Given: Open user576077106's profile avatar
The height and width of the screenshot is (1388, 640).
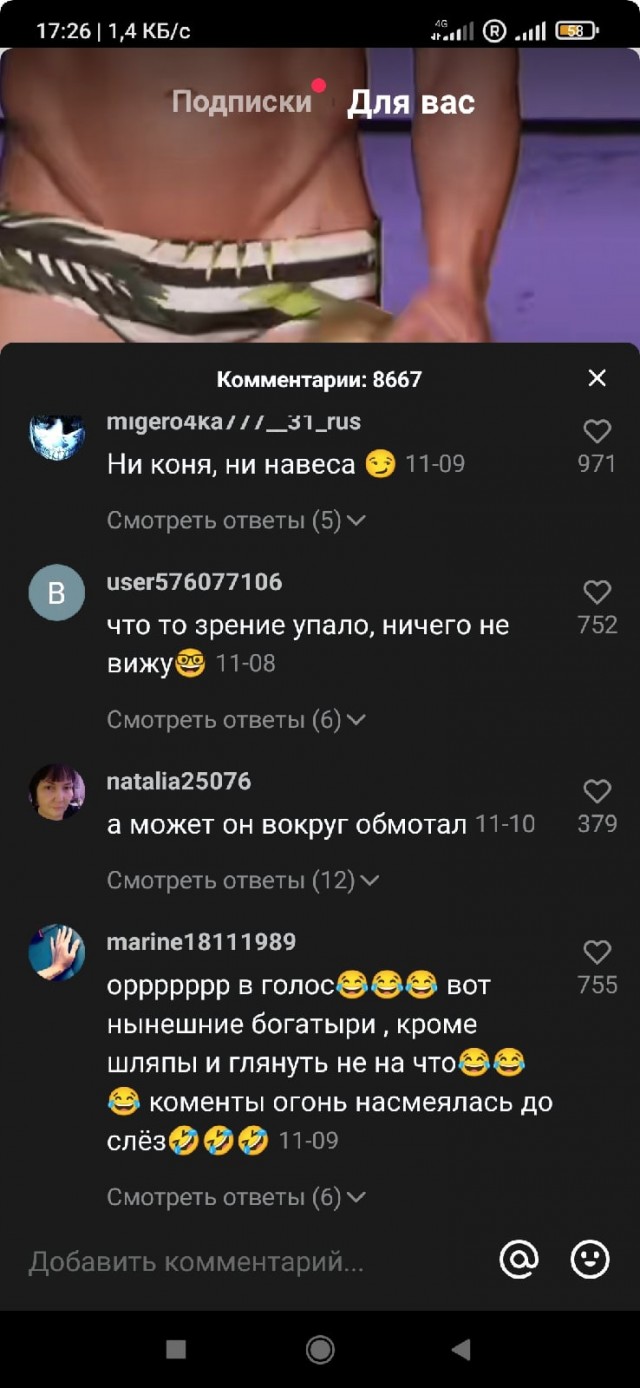Looking at the screenshot, I should click(56, 593).
